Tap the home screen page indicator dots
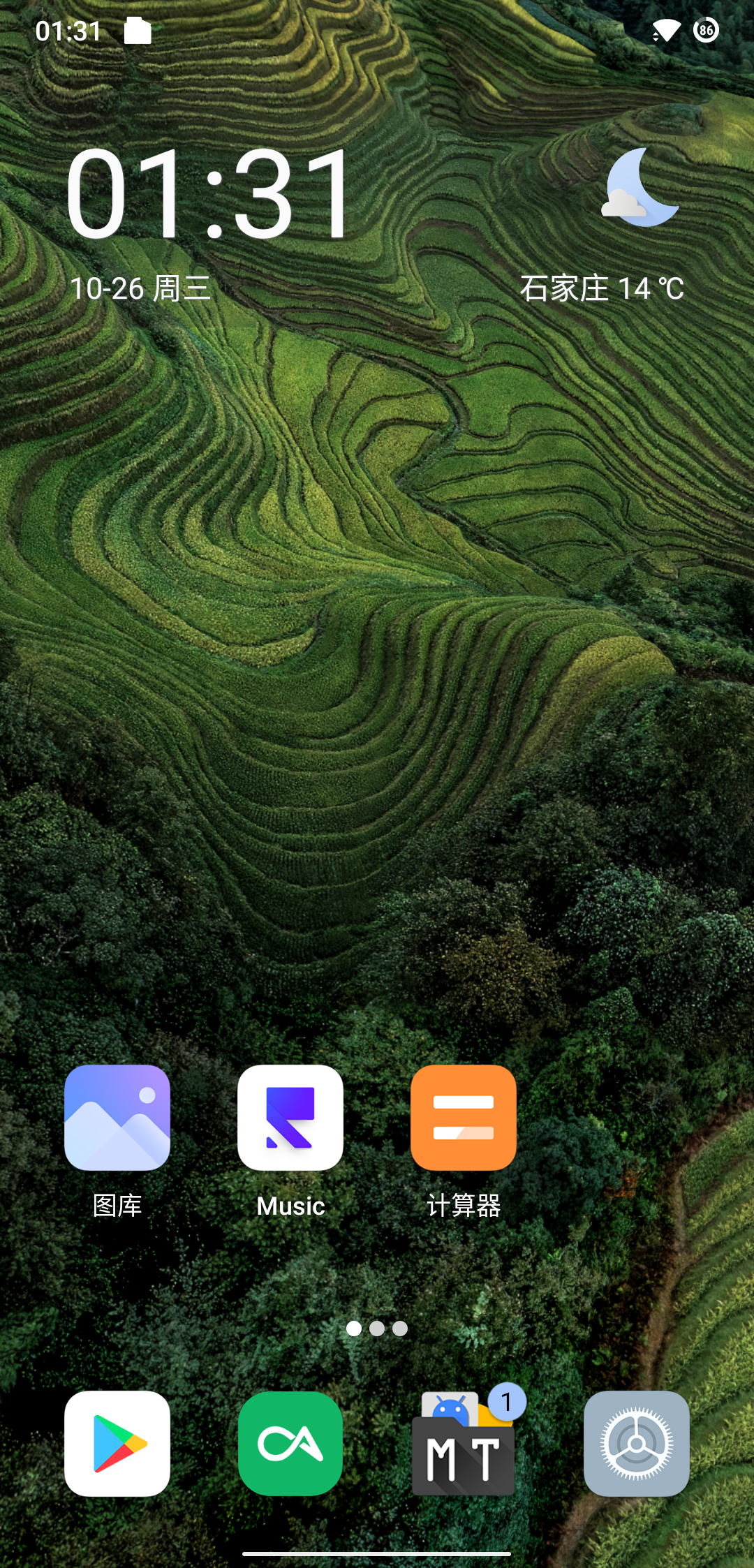754x1568 pixels. pyautogui.click(x=377, y=1329)
